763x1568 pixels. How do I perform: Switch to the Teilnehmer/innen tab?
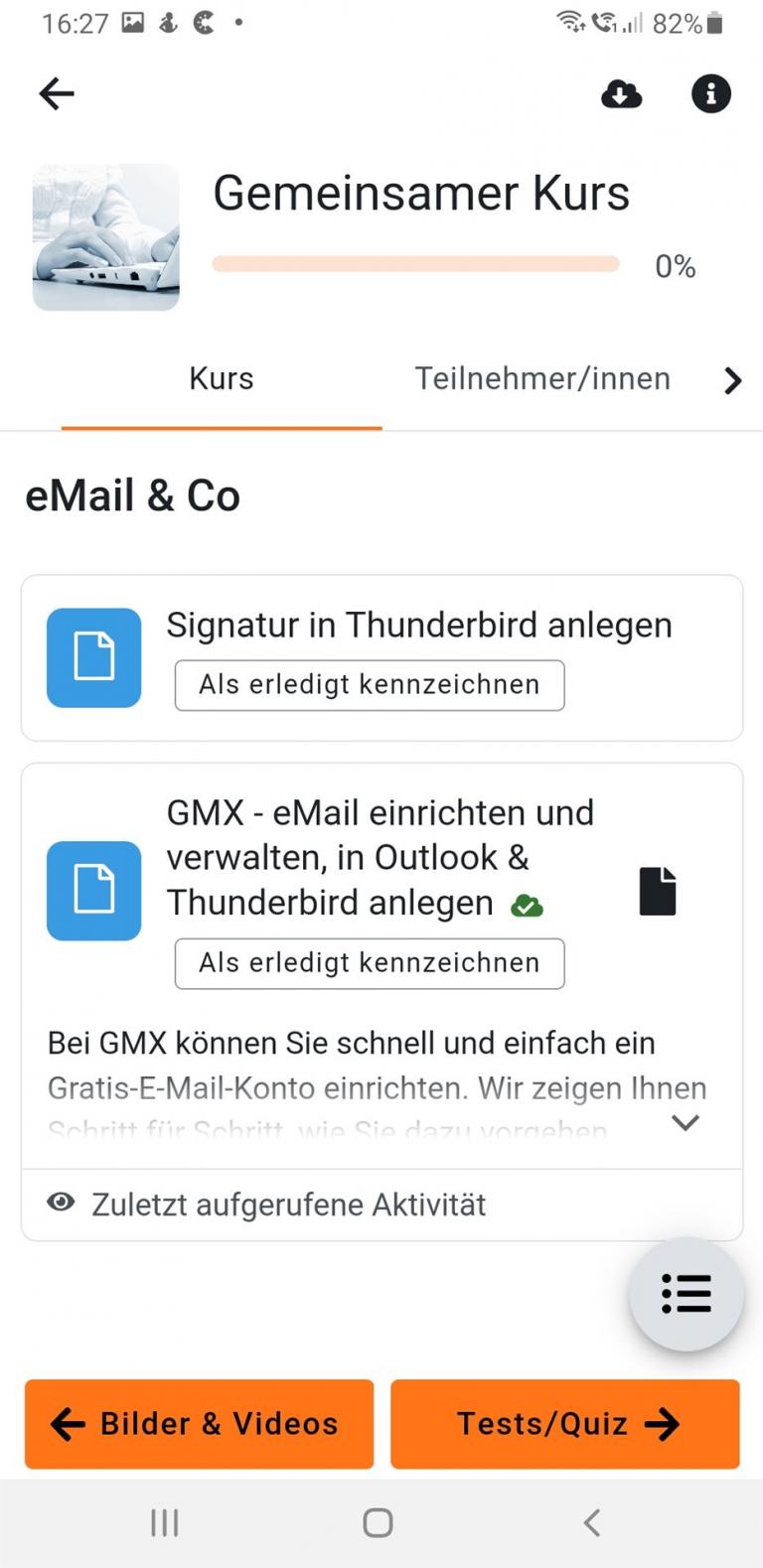[542, 378]
